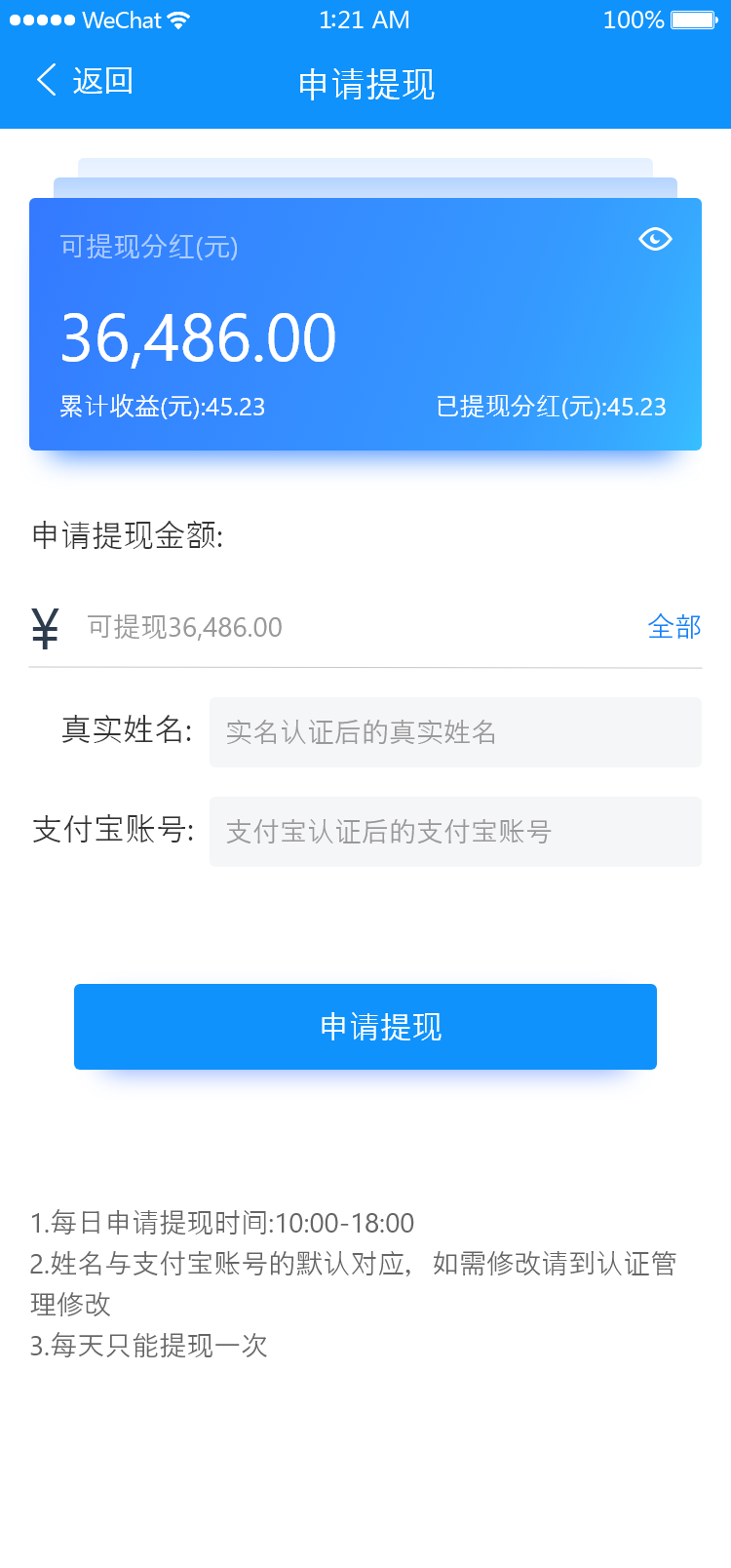Toggle balance visibility with the eye icon
The width and height of the screenshot is (731, 1568).
click(655, 239)
